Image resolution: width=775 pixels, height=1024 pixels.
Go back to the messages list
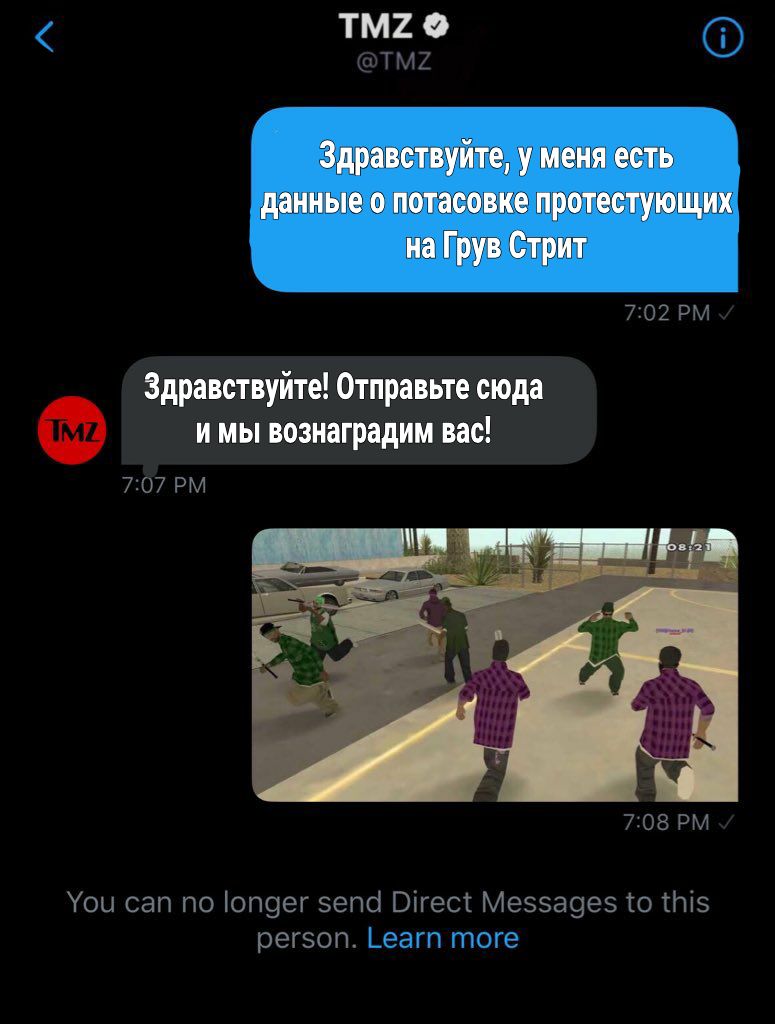pyautogui.click(x=44, y=37)
